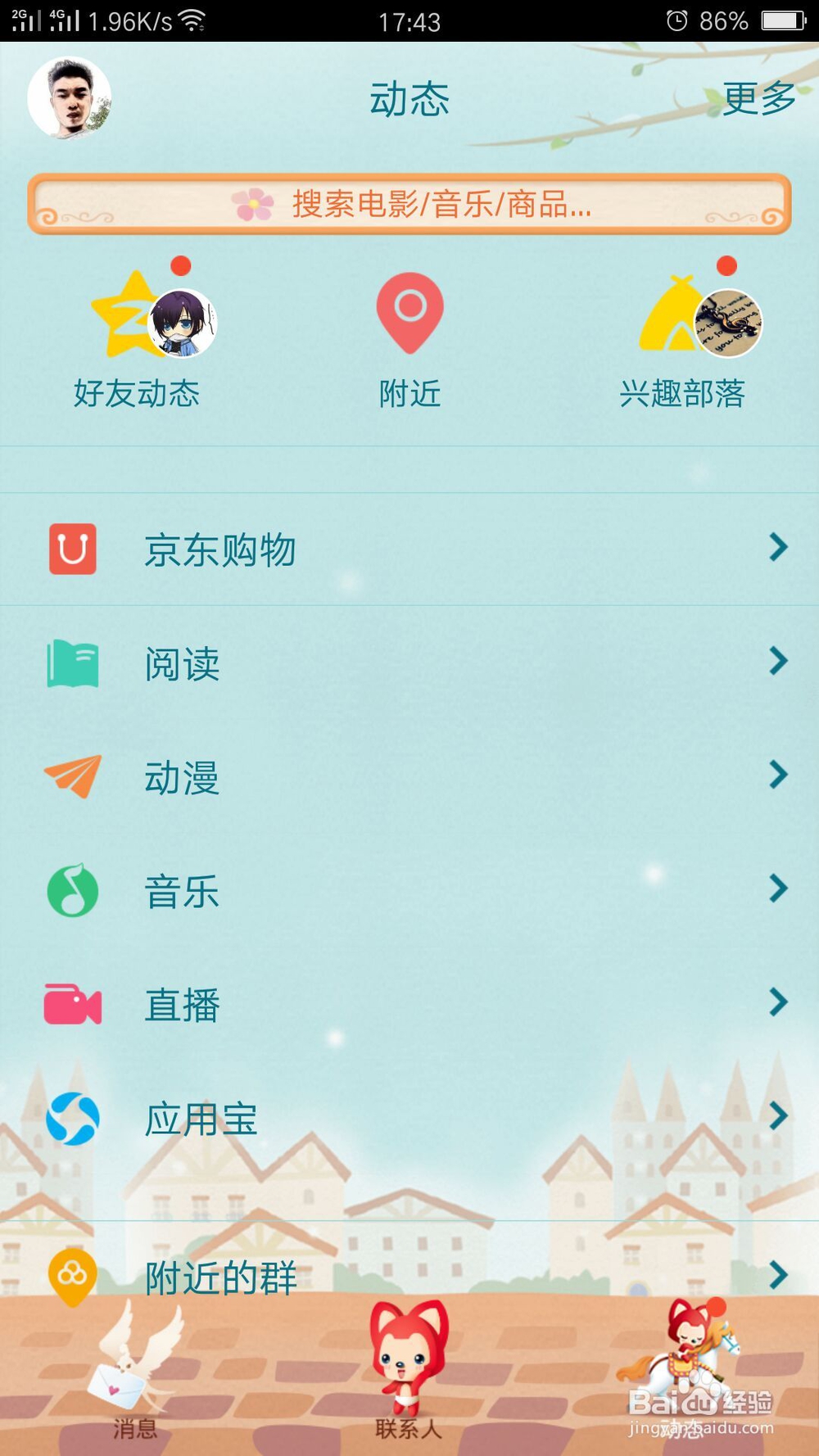Expand the 京东购物 row chevron
Image resolution: width=819 pixels, height=1456 pixels.
(x=776, y=549)
